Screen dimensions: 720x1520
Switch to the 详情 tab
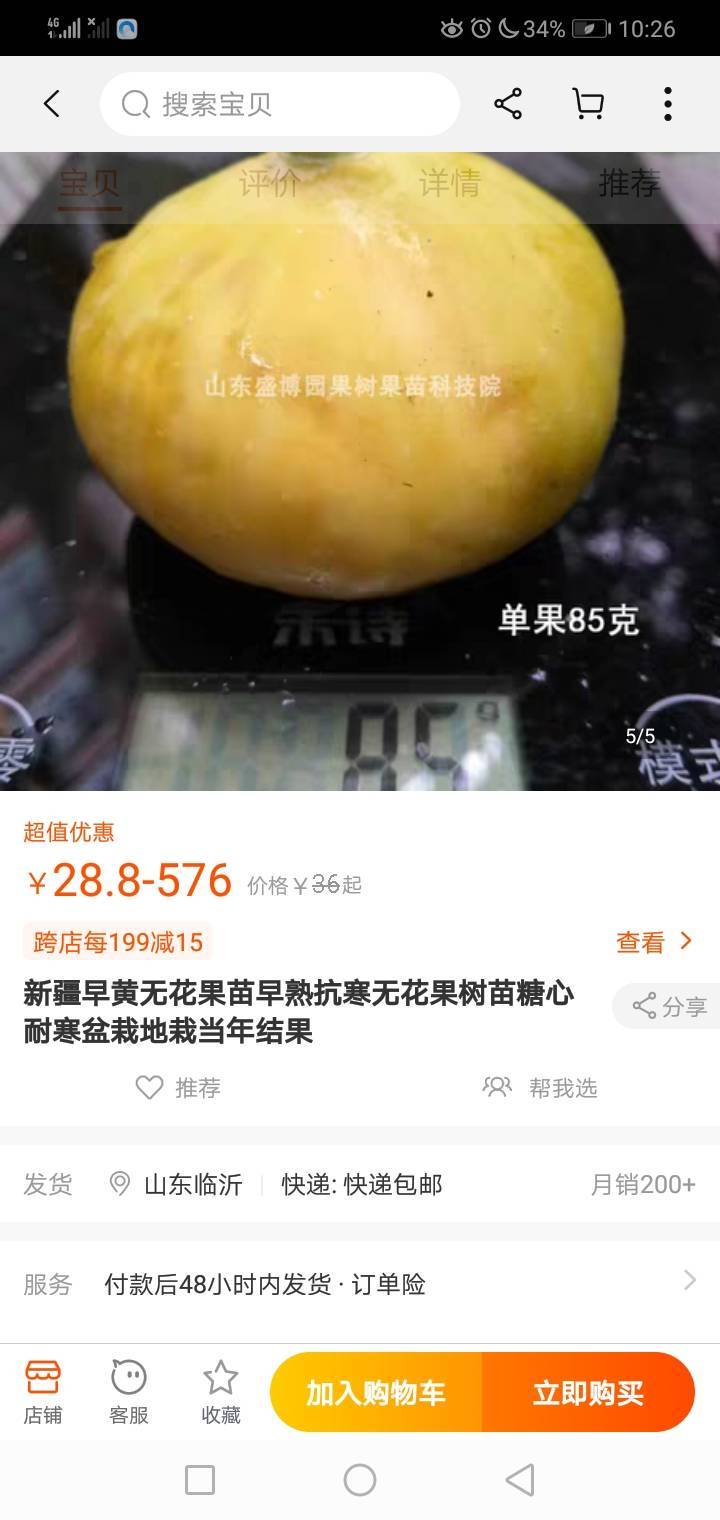pyautogui.click(x=449, y=183)
